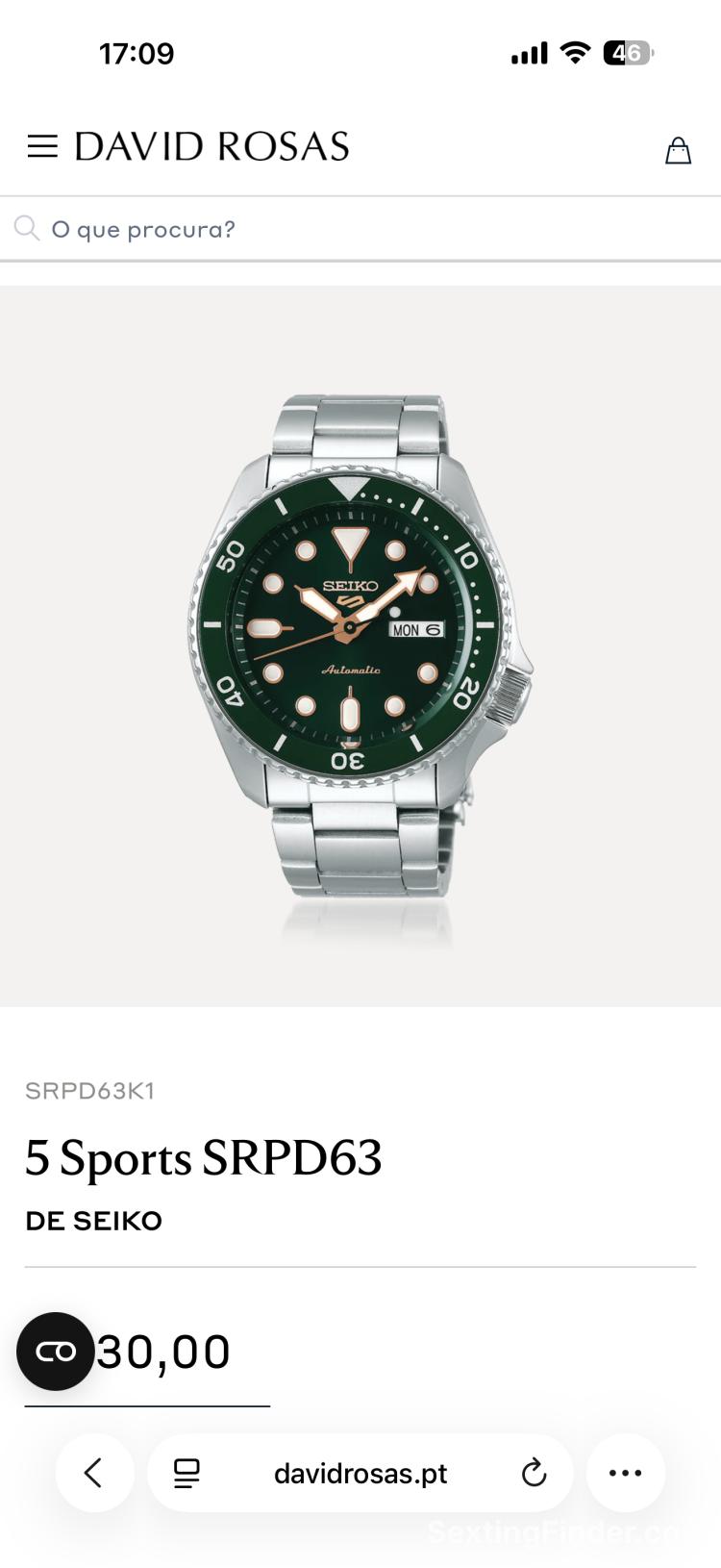Open the Seiko watch product image
The image size is (721, 1568).
click(360, 646)
